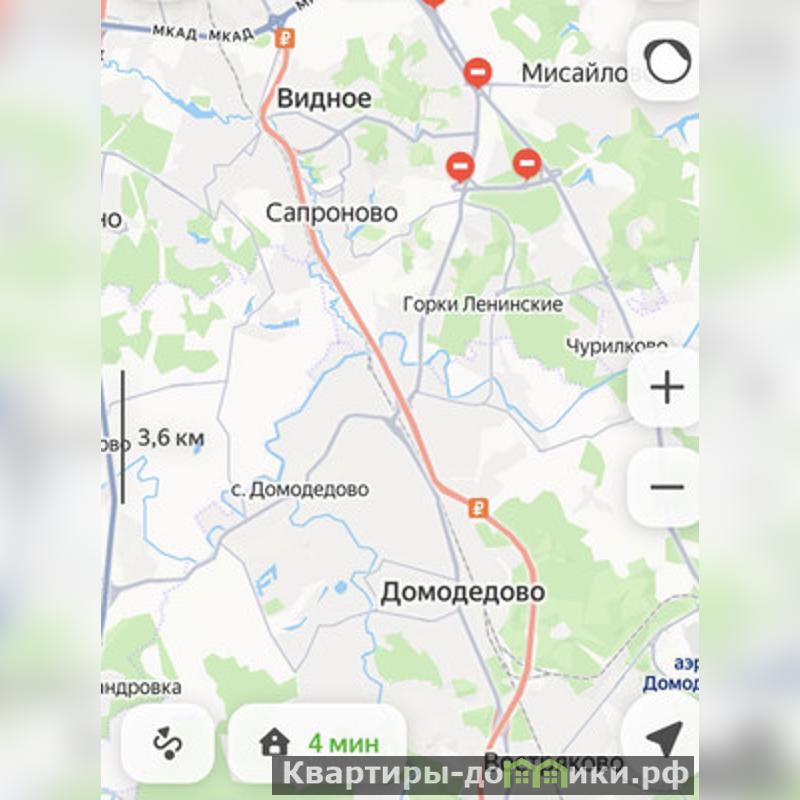
Task: Zoom in on the map
Action: coord(666,388)
